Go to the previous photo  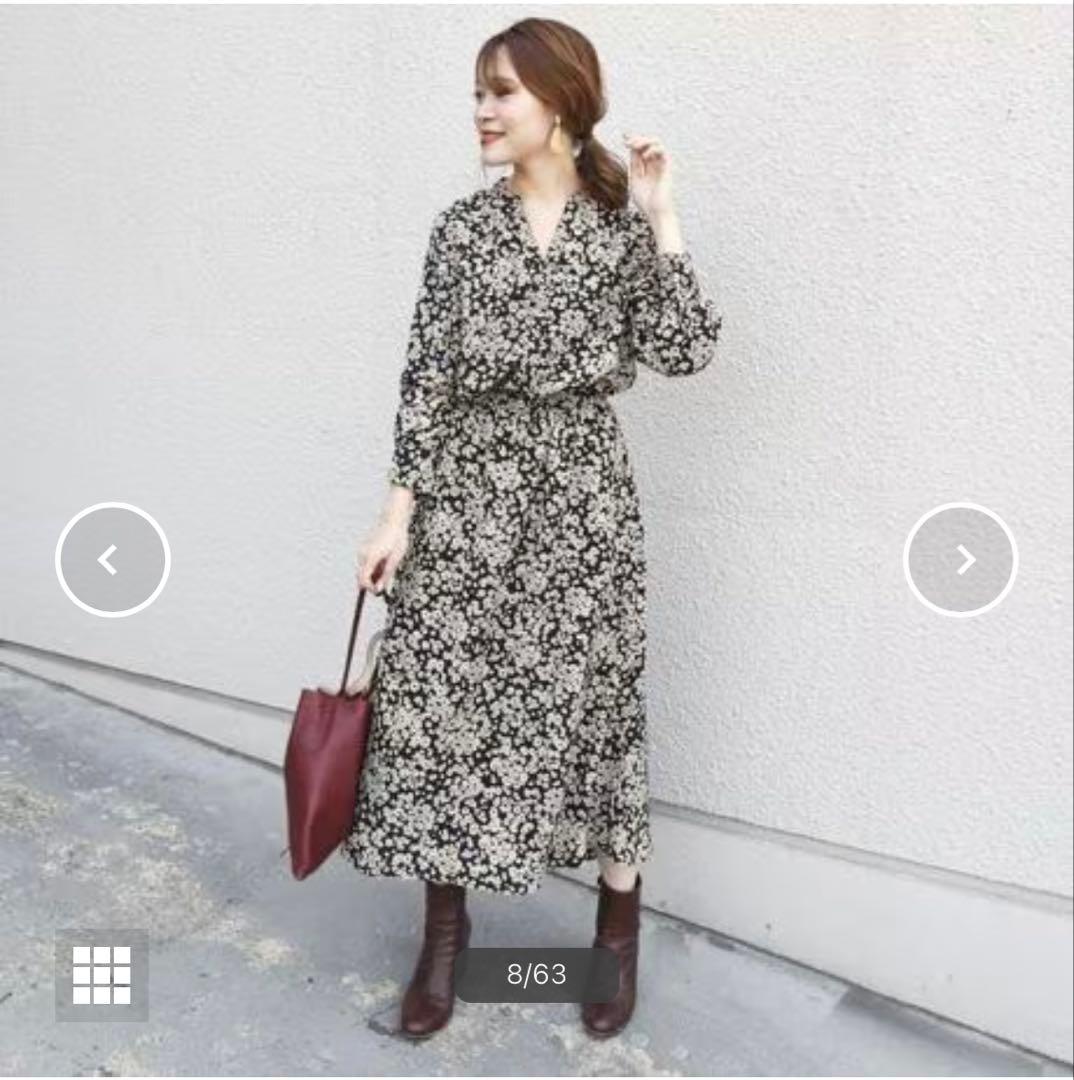(113, 559)
